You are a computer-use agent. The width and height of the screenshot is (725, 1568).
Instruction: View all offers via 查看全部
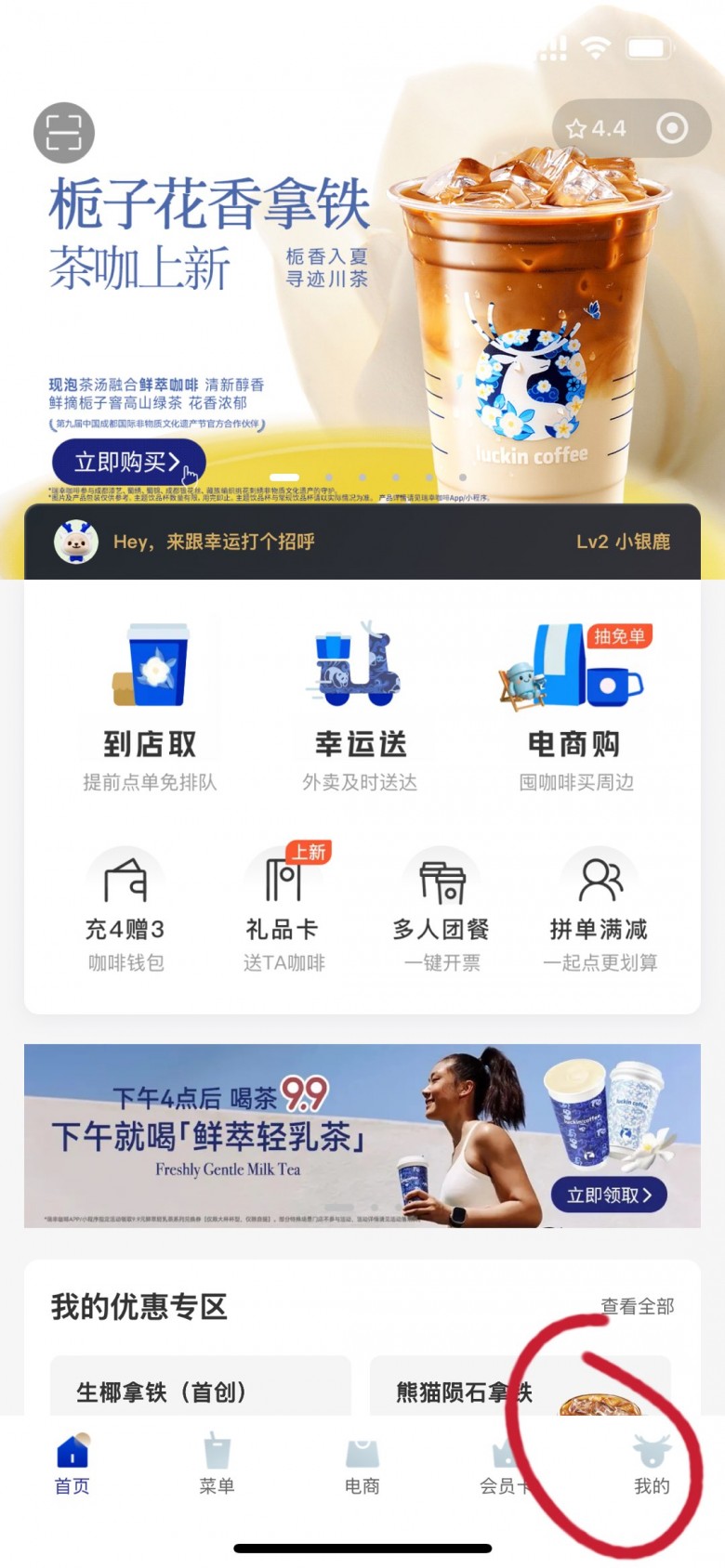637,1306
